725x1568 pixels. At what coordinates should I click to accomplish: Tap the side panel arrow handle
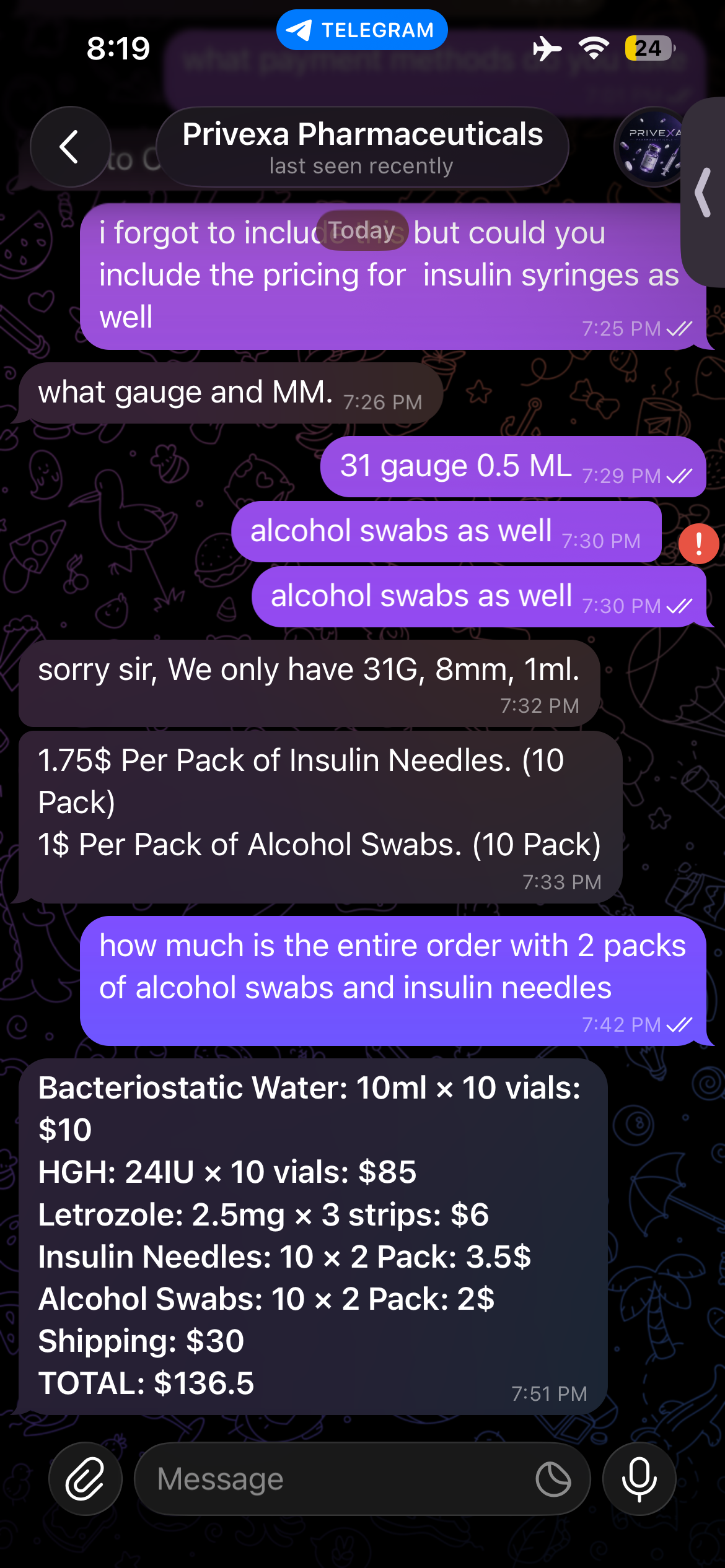(704, 192)
